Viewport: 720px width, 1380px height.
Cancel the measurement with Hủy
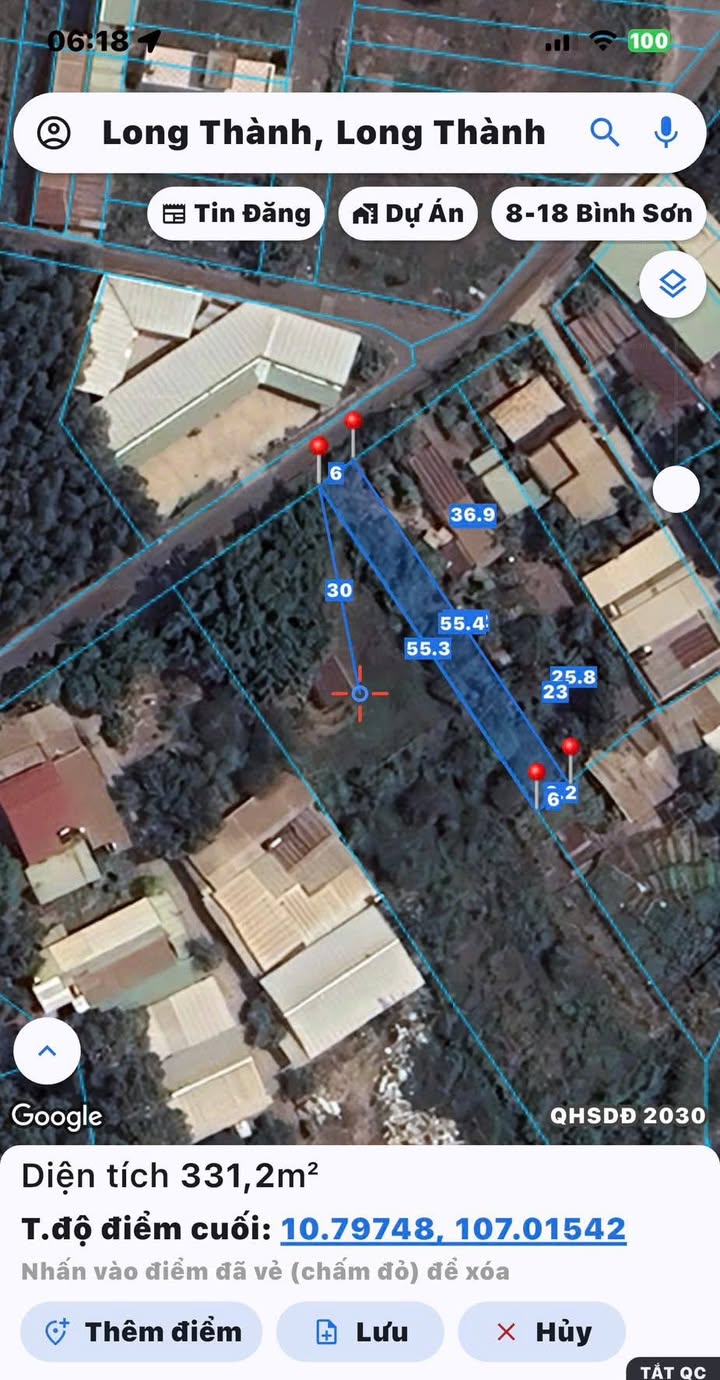click(542, 1332)
